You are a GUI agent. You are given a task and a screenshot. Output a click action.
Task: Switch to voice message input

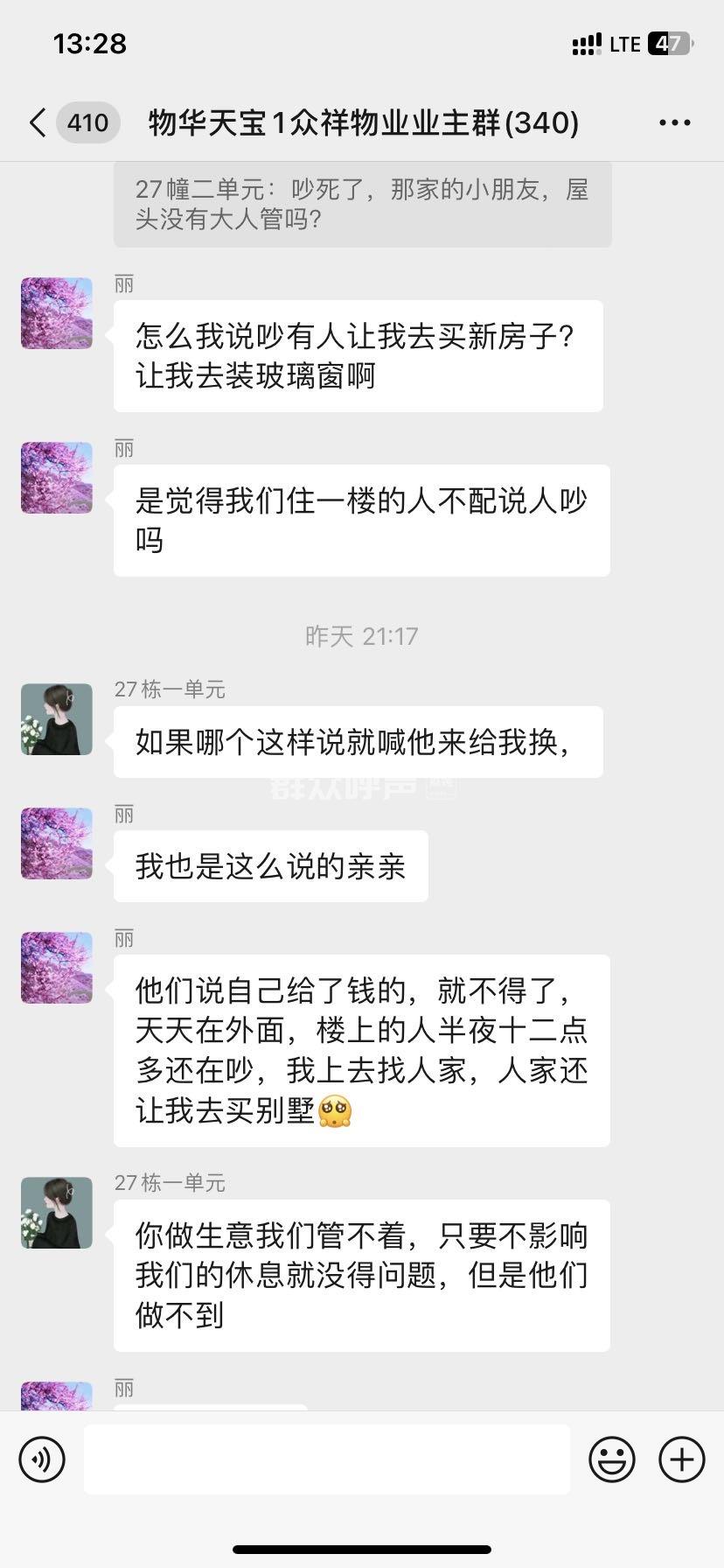coord(42,1459)
